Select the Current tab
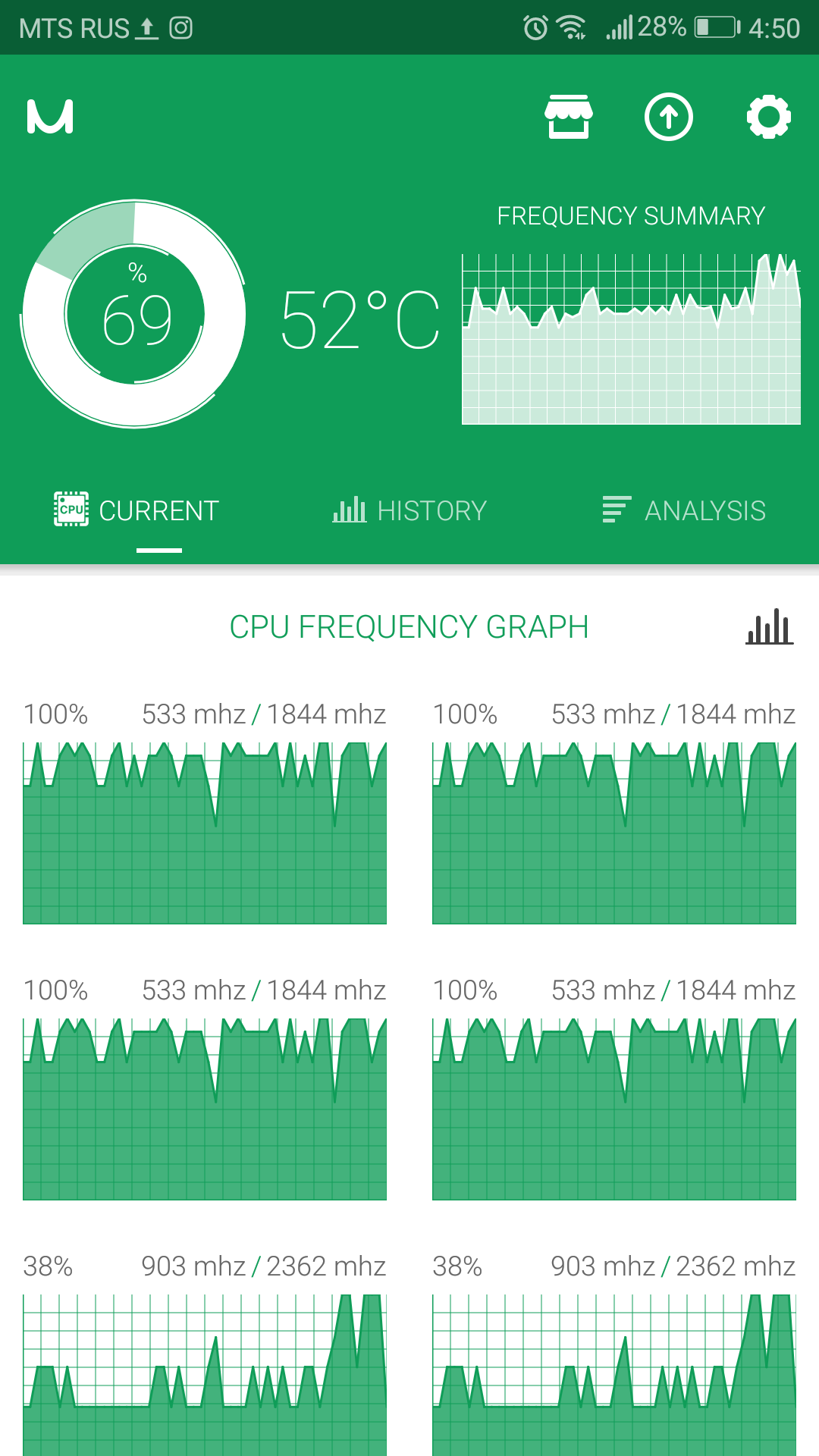This screenshot has height=1456, width=819. (136, 510)
